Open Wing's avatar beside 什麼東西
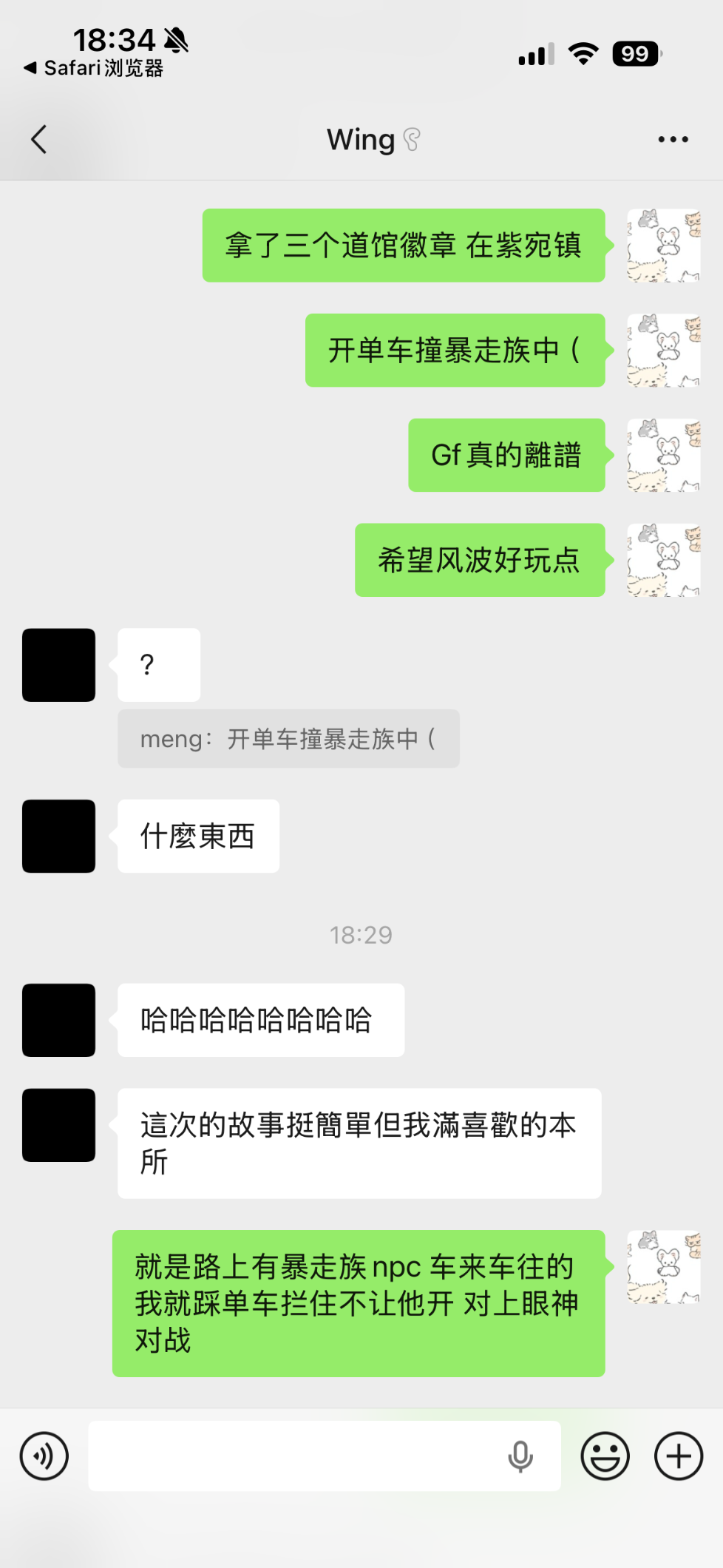The image size is (723, 1568). point(59,836)
